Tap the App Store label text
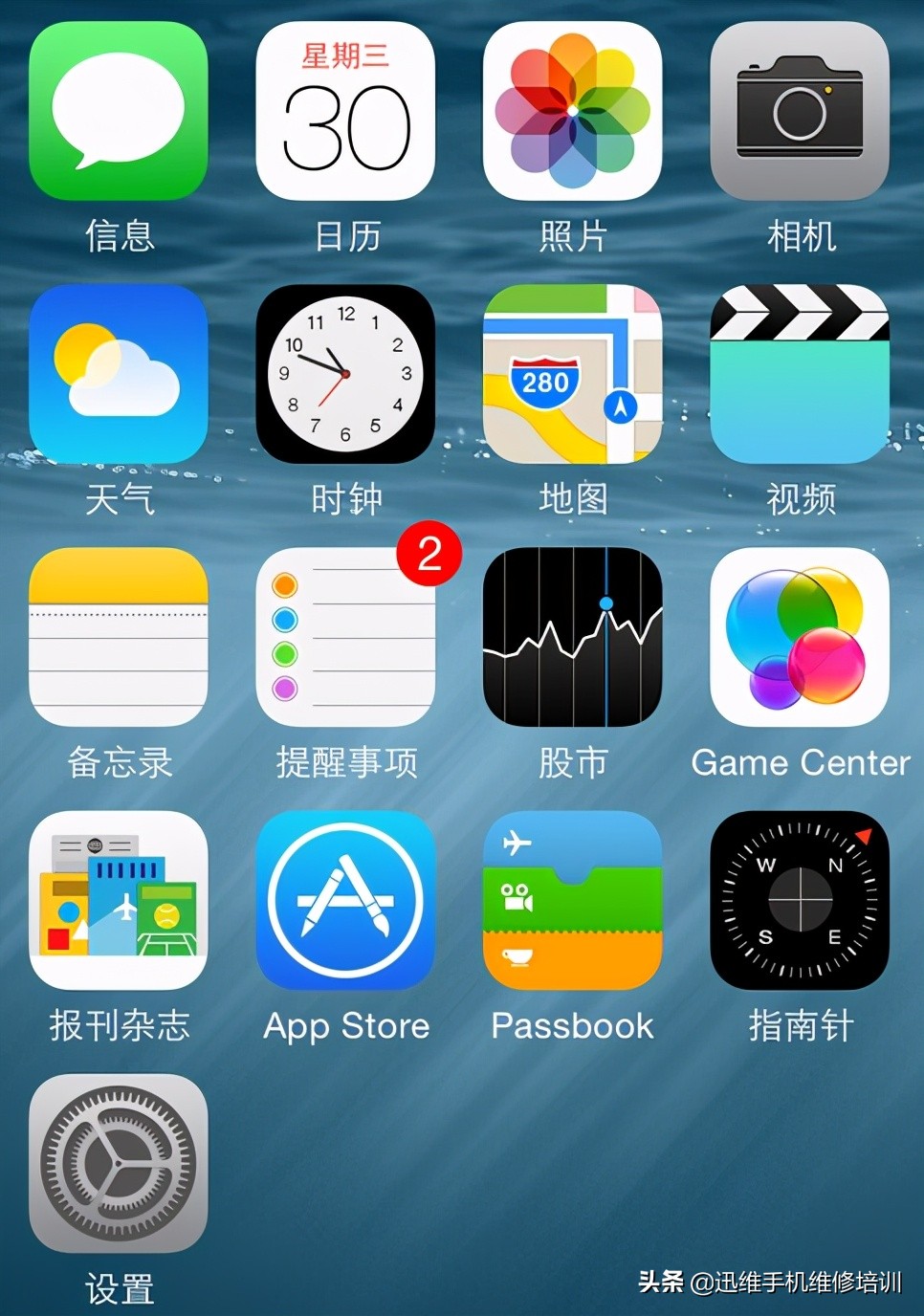This screenshot has height=1316, width=924. click(345, 1026)
